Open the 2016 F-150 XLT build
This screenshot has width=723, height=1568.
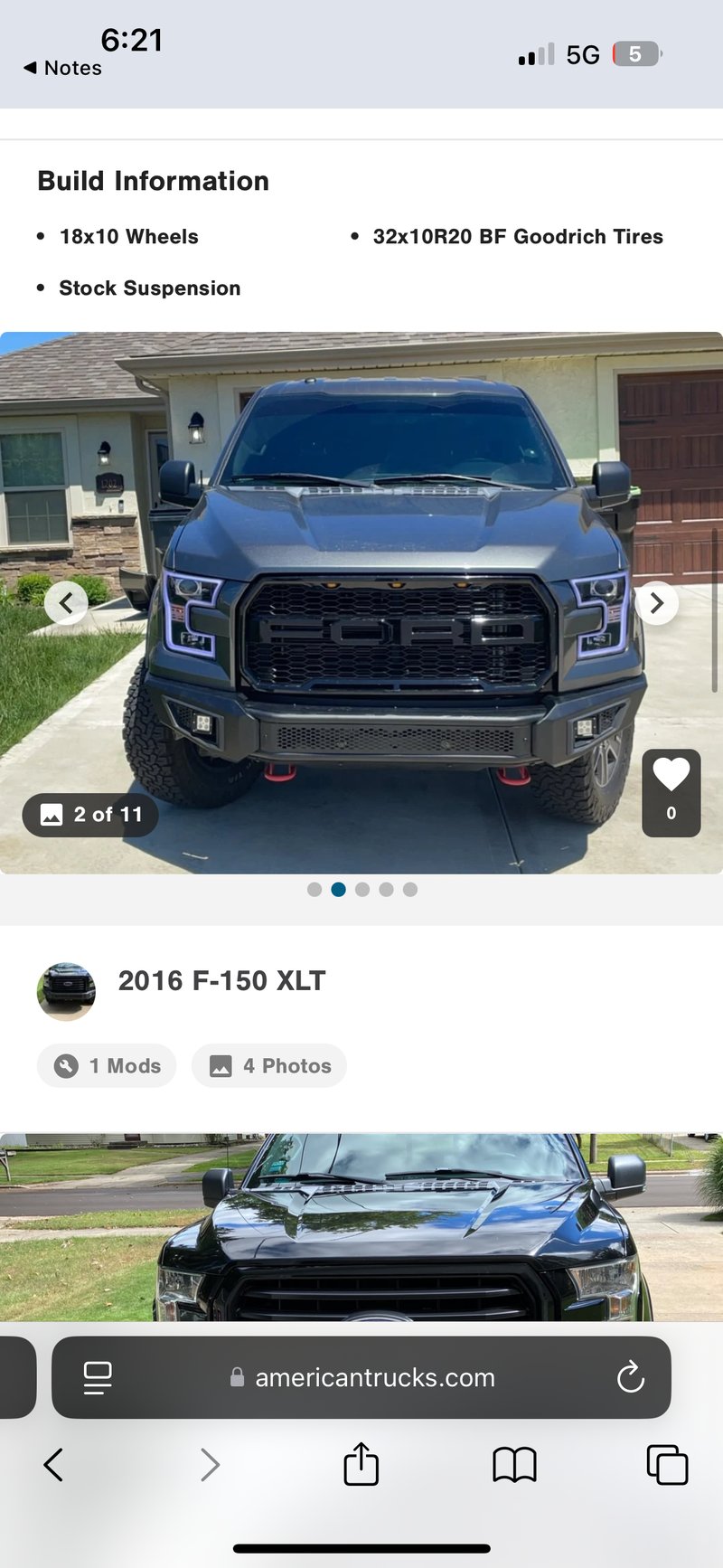click(x=221, y=981)
